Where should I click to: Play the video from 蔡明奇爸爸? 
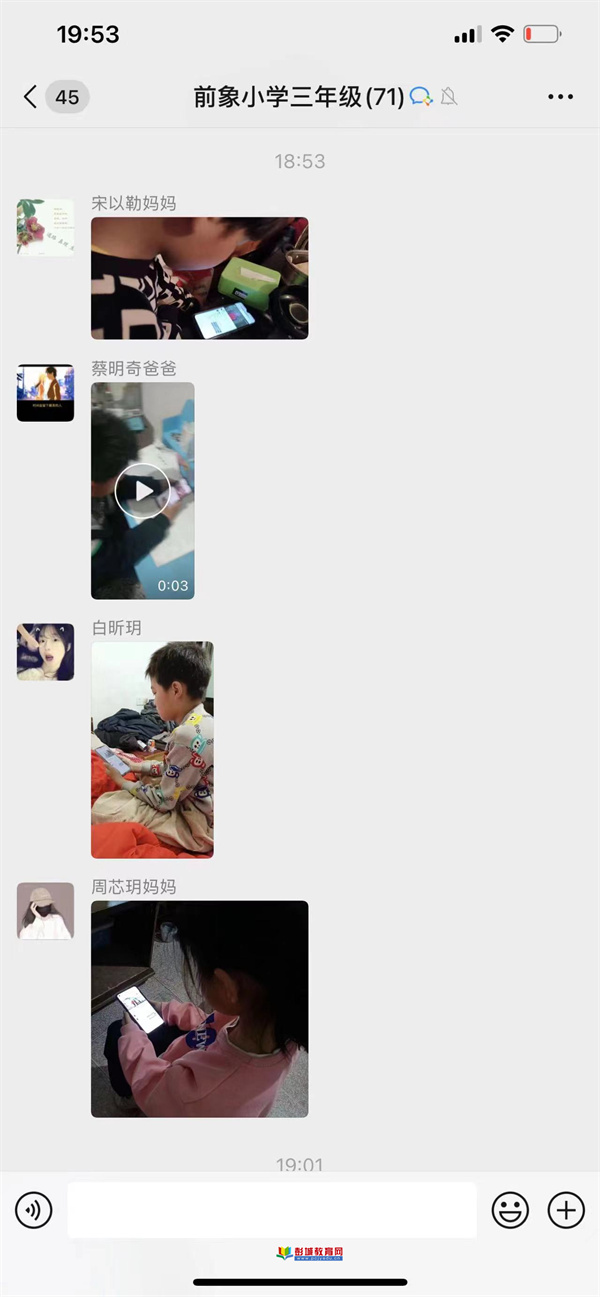coord(142,490)
